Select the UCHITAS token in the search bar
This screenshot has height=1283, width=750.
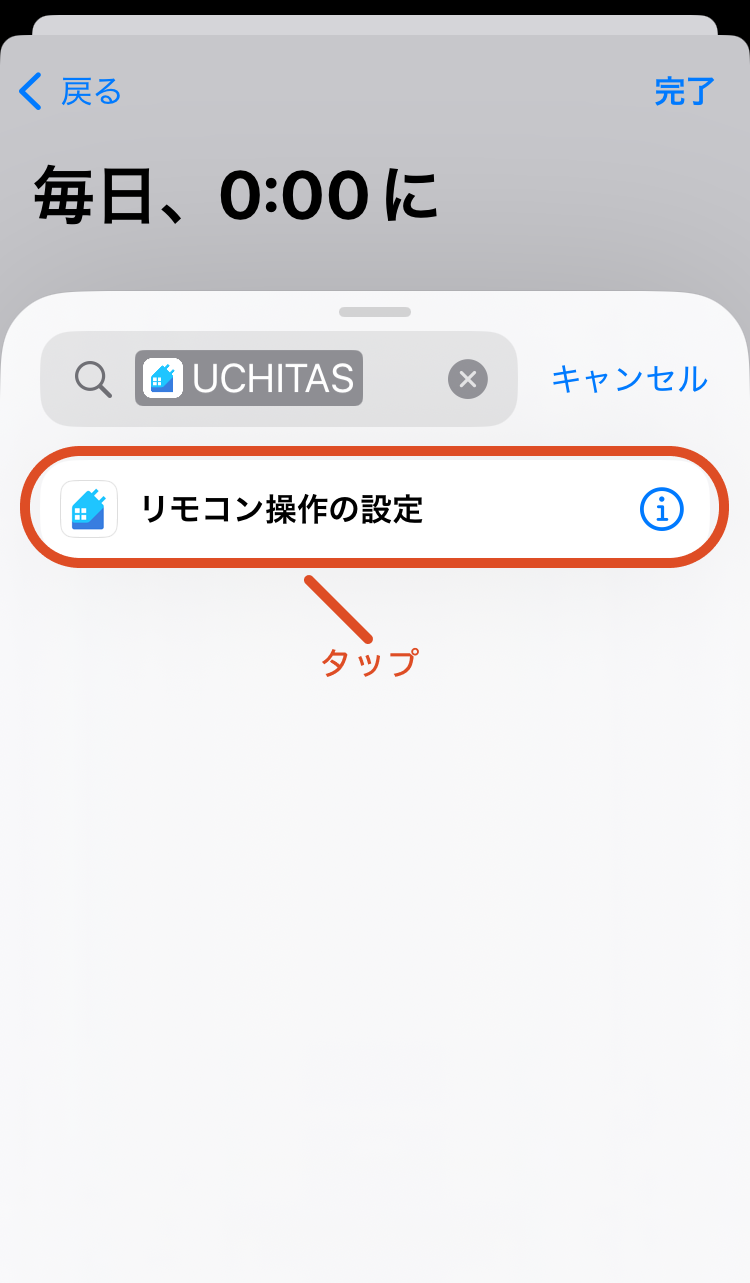pos(248,378)
